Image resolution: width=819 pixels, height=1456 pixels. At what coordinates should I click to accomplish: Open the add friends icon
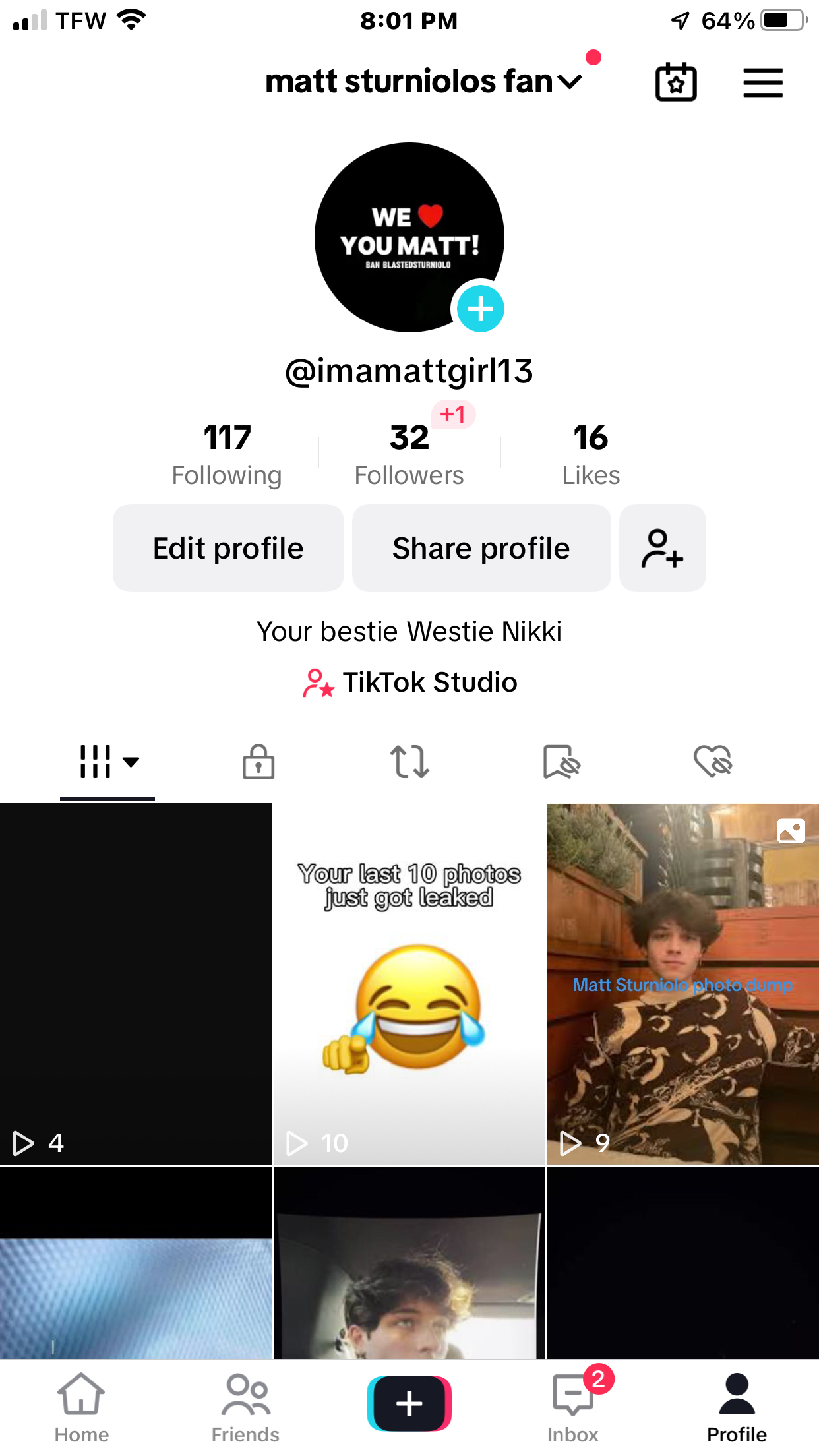pyautogui.click(x=662, y=548)
